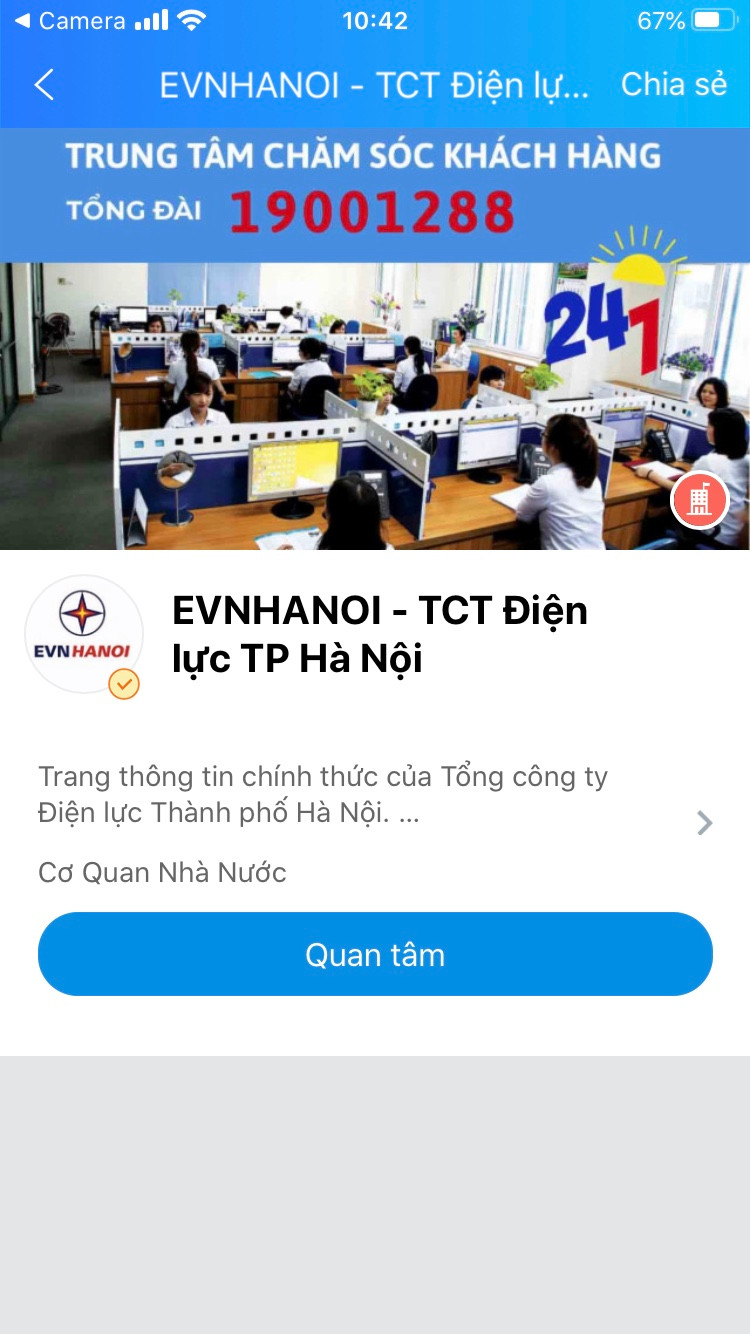Tap the back arrow in the navigation bar
Image resolution: width=750 pixels, height=1334 pixels.
(44, 85)
